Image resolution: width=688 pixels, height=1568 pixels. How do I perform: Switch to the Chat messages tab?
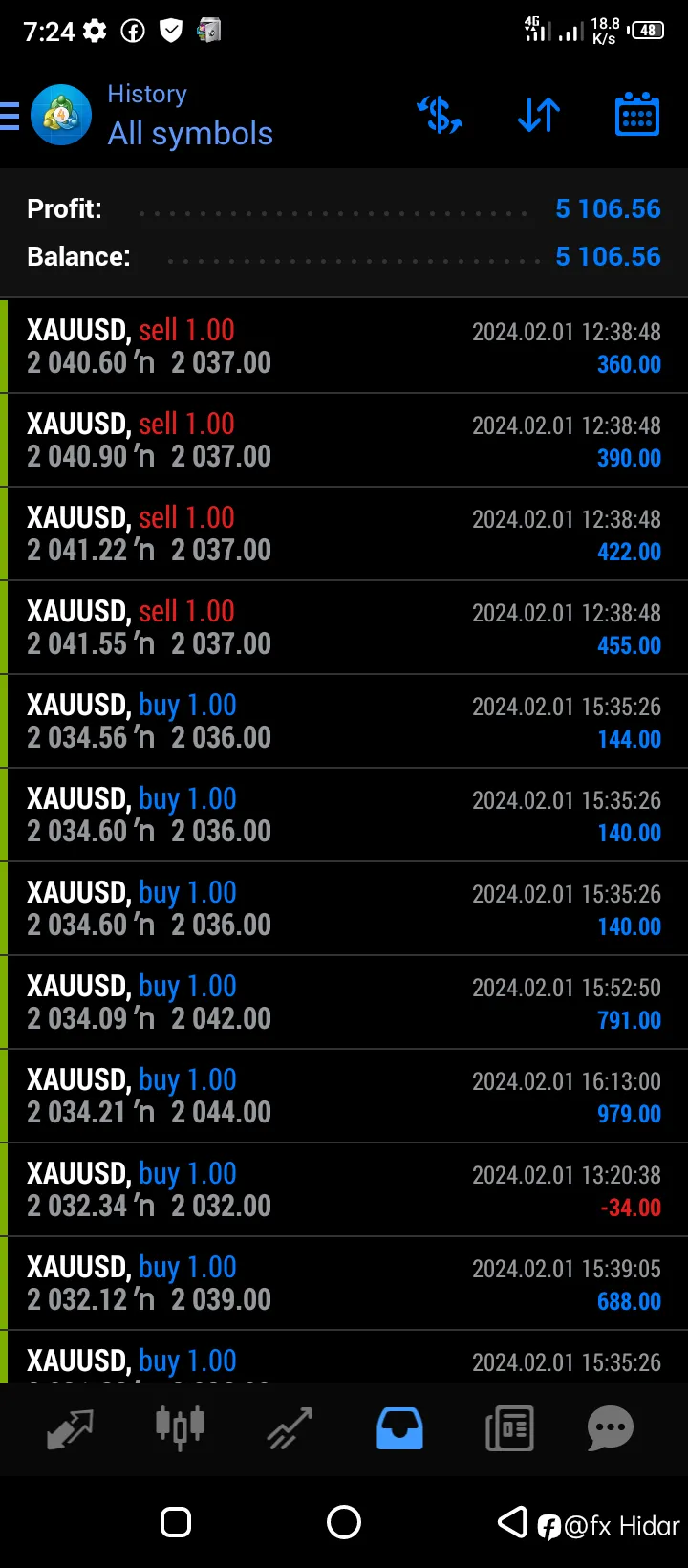(611, 1428)
